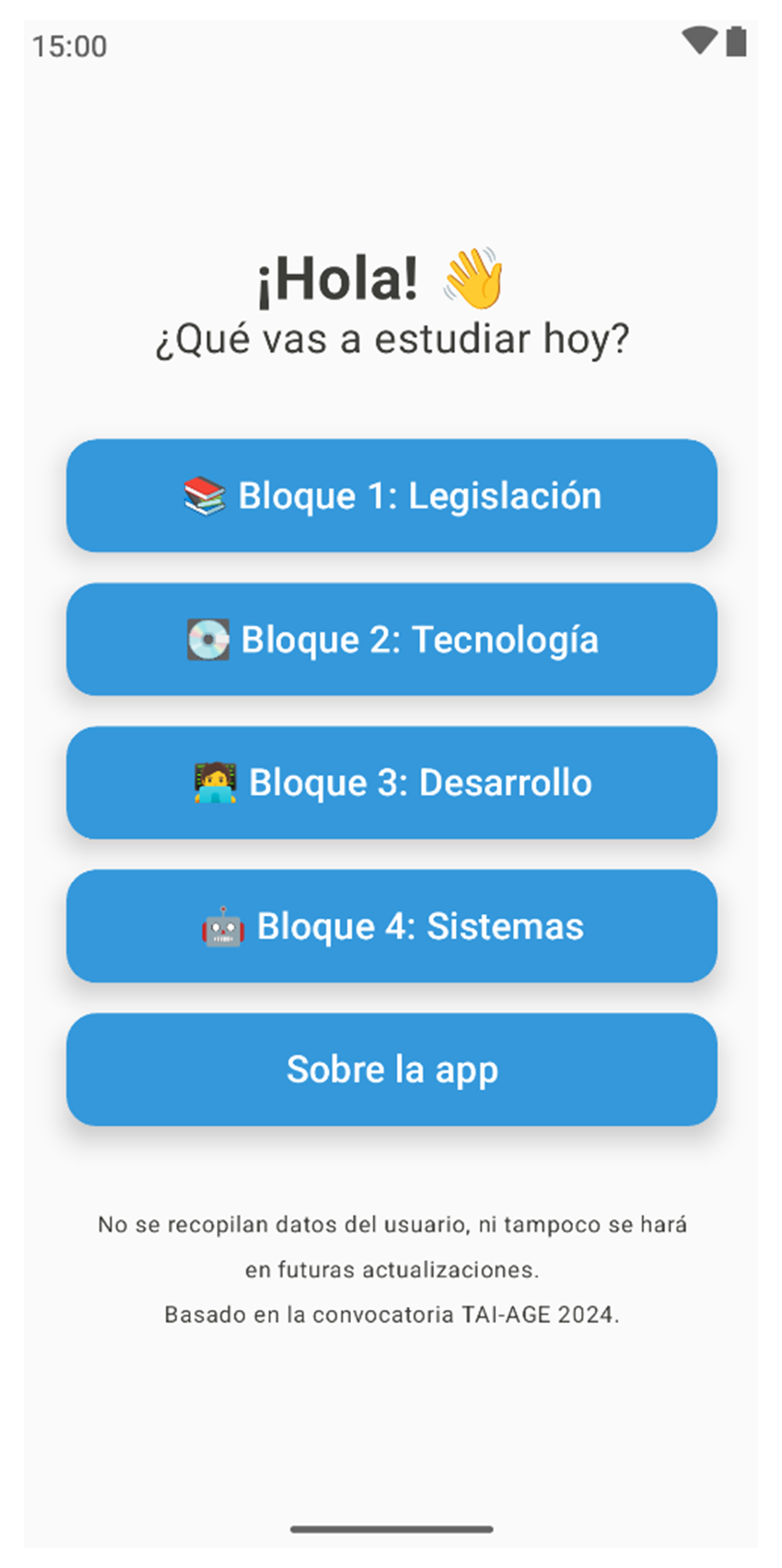
Task: Study Bloque 3: Desarrollo
Action: click(x=391, y=783)
